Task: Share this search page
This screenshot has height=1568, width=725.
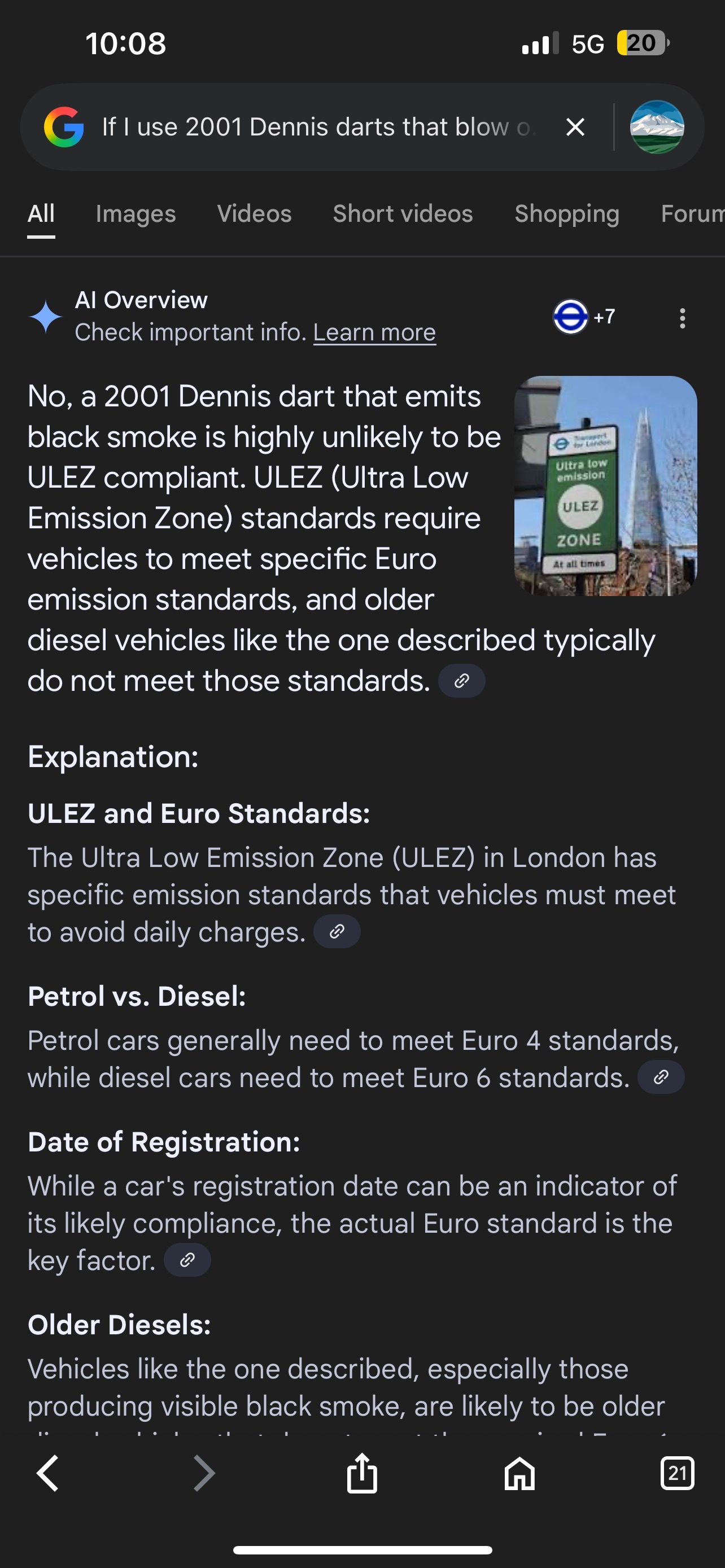Action: pyautogui.click(x=362, y=1474)
